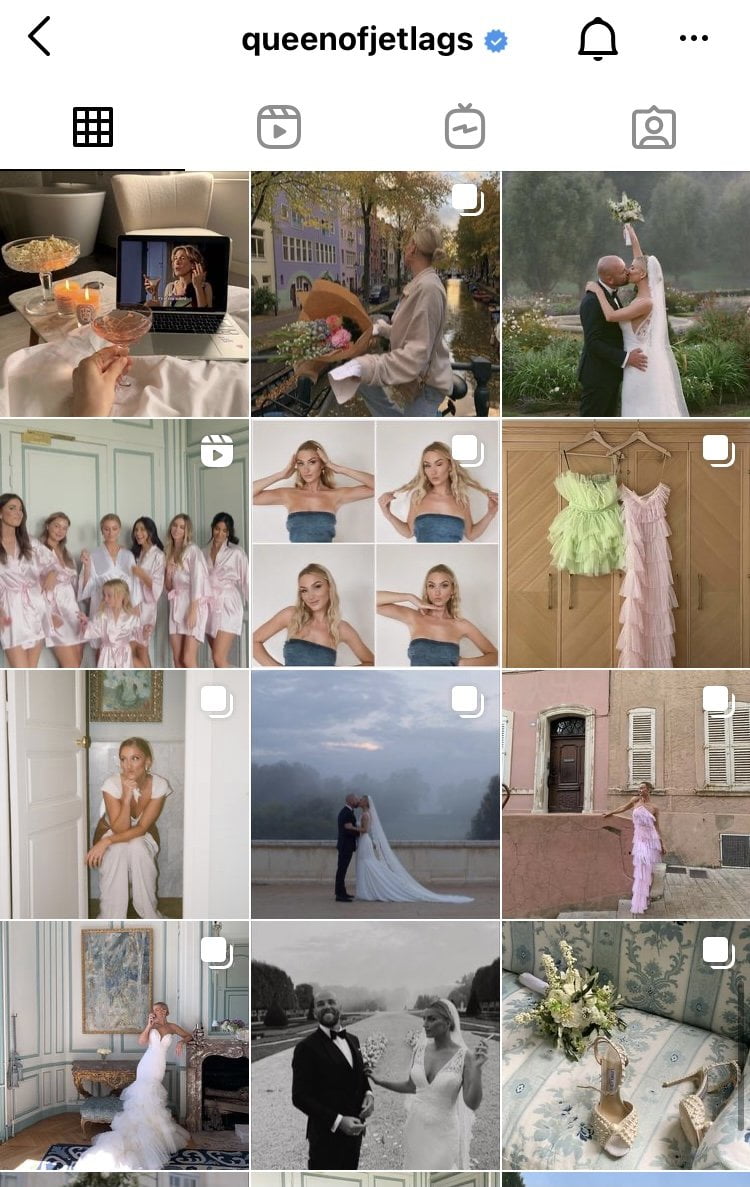Open the four-portrait denim top collage post
Screen dimensions: 750x1187
(375, 544)
